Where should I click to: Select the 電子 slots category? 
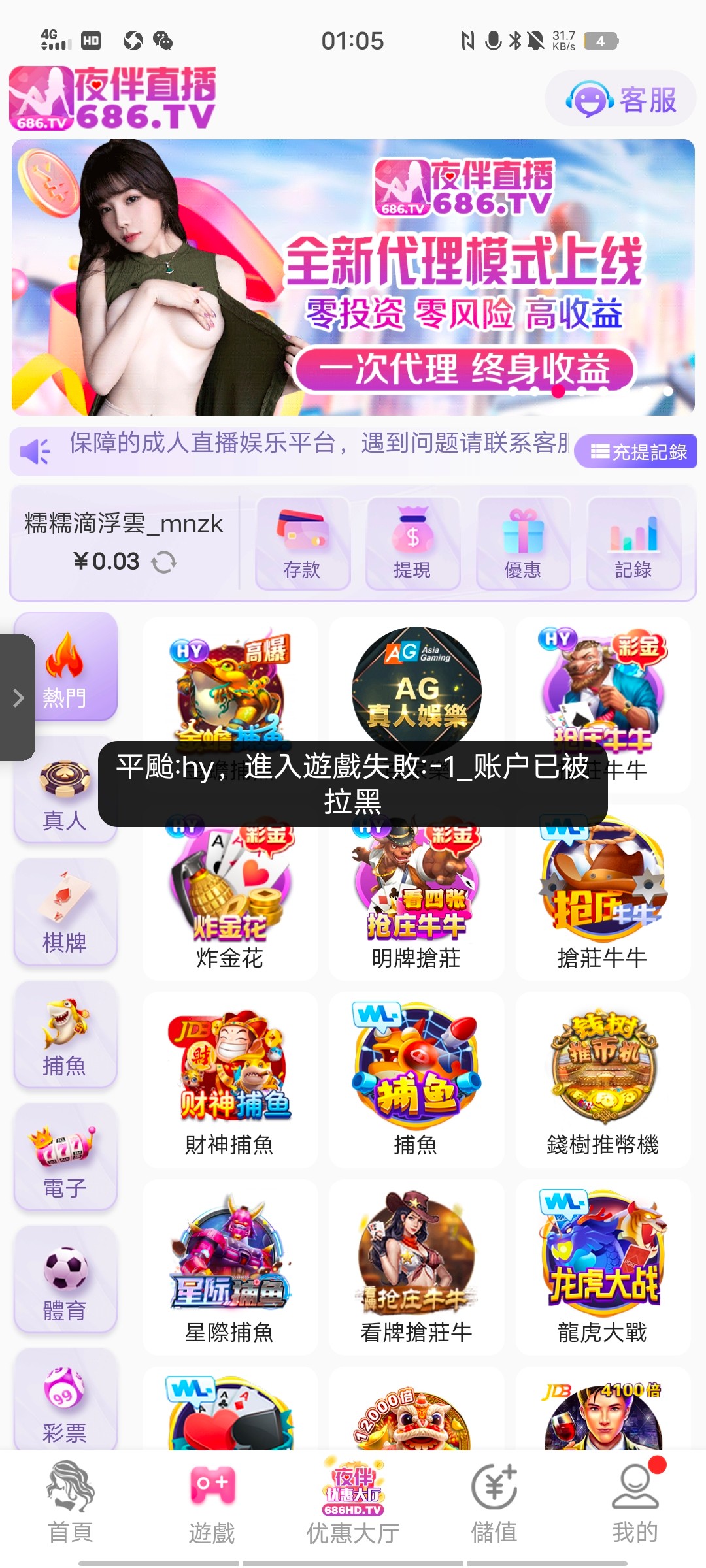tap(65, 1158)
